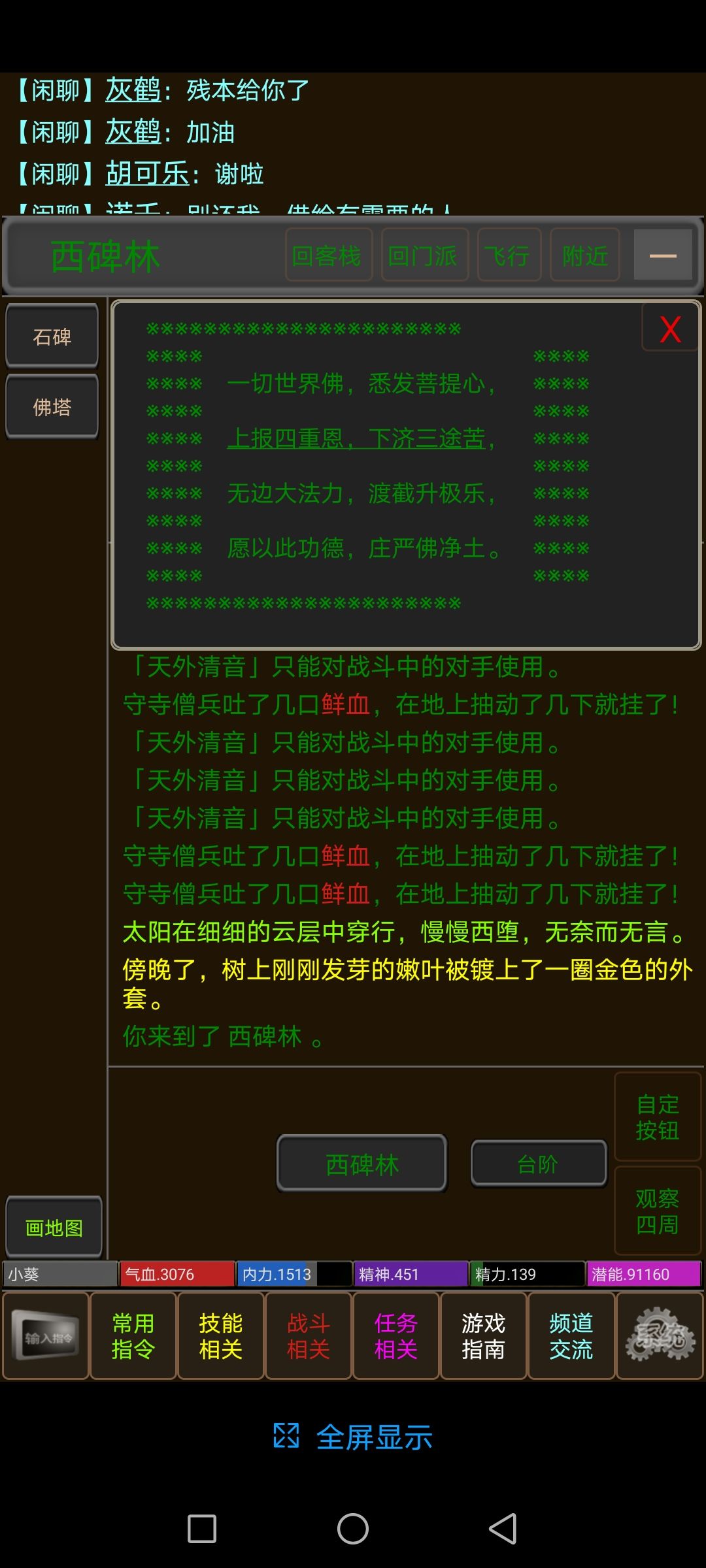The image size is (706, 1568).
Task: Open 画地图 map drawing tool
Action: click(54, 1228)
